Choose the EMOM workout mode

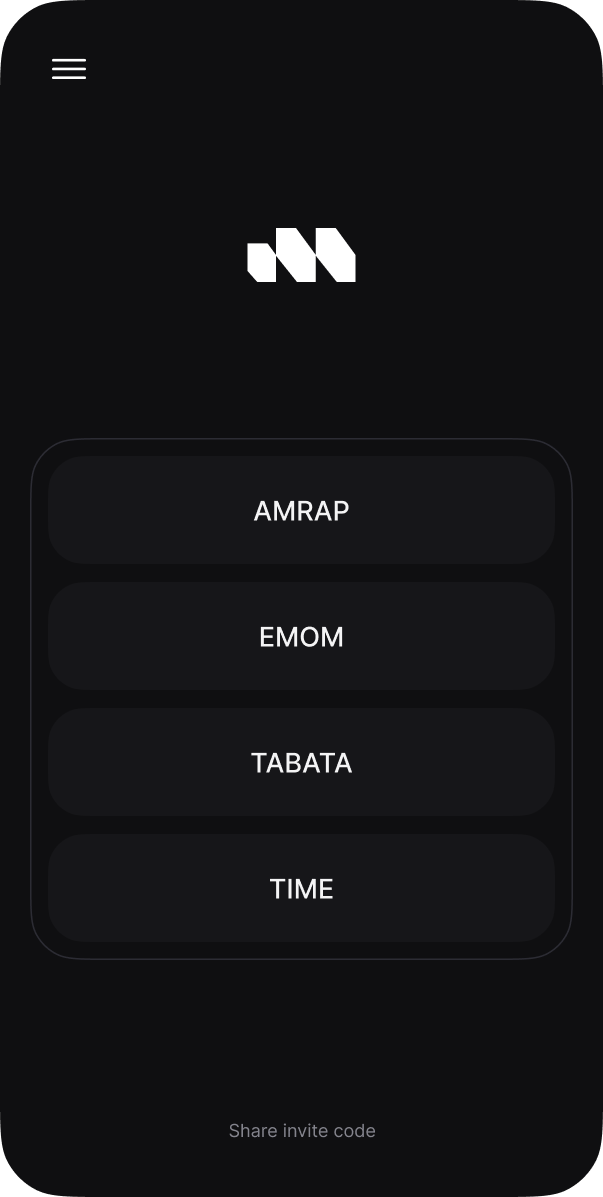[x=301, y=637]
